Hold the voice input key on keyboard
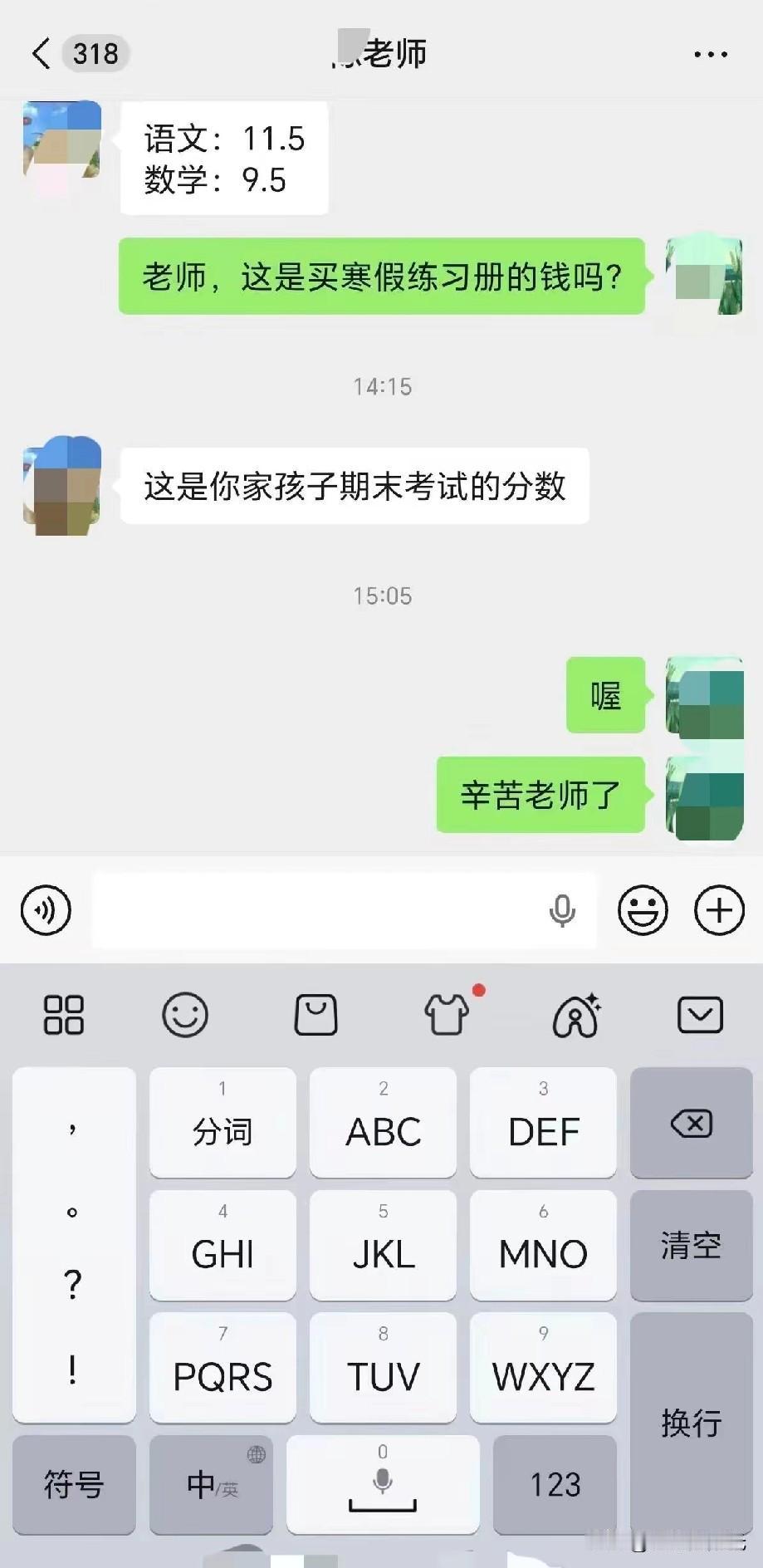This screenshot has width=763, height=1568. [x=382, y=1485]
